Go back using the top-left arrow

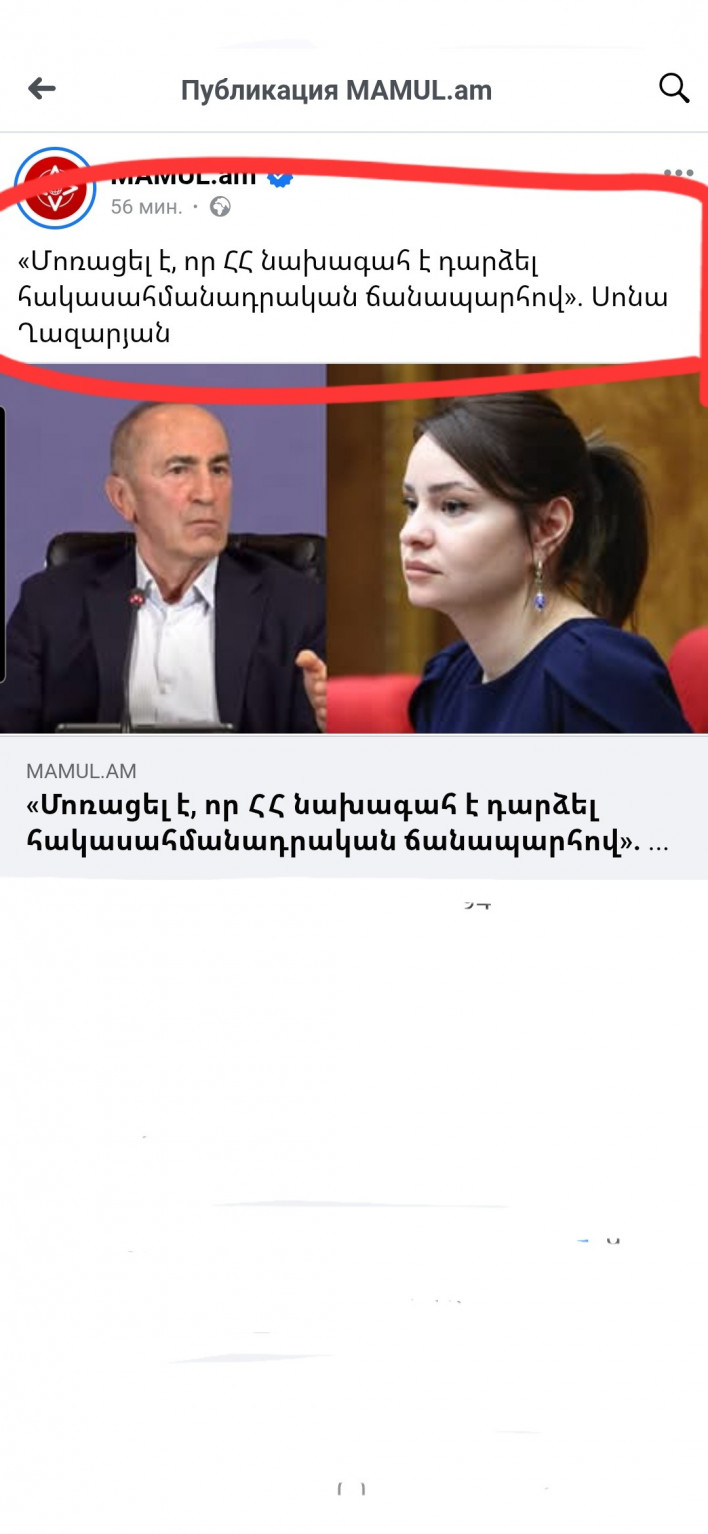42,89
